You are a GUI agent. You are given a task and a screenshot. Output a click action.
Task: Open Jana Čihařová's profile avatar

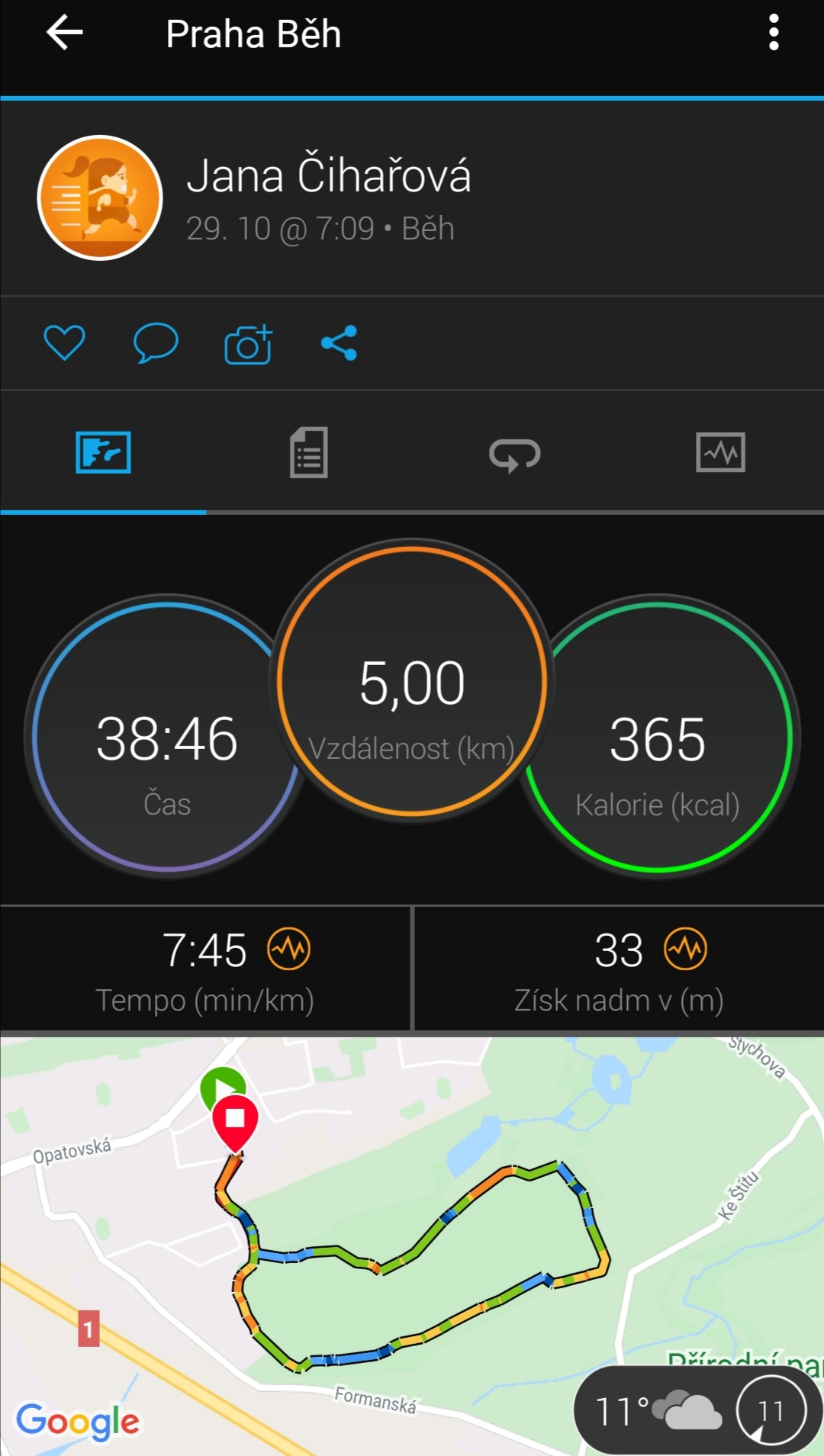[x=100, y=198]
